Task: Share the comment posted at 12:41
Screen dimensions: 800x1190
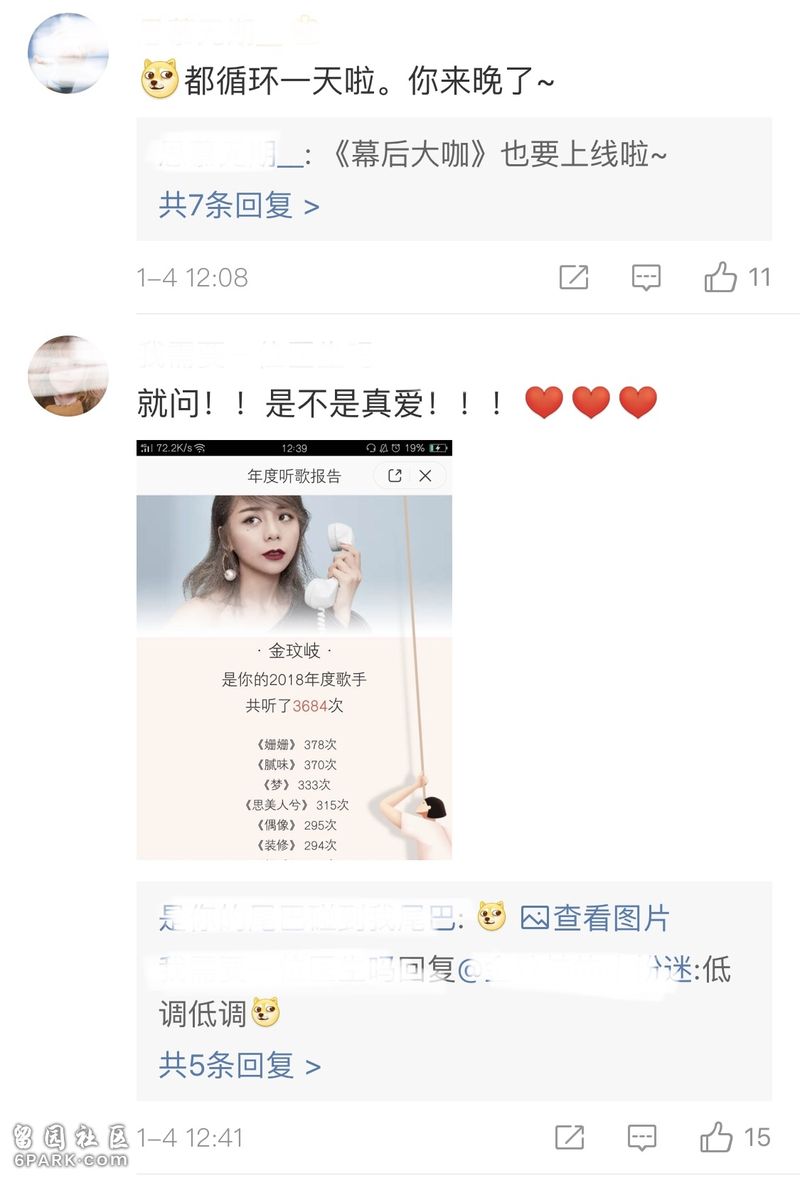Action: click(x=569, y=1137)
